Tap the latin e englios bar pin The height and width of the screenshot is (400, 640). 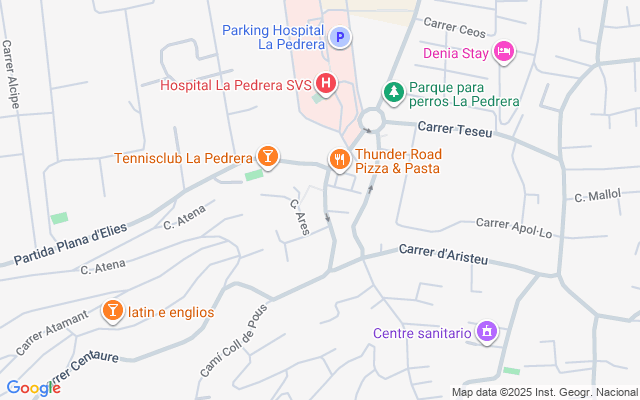pos(113,311)
